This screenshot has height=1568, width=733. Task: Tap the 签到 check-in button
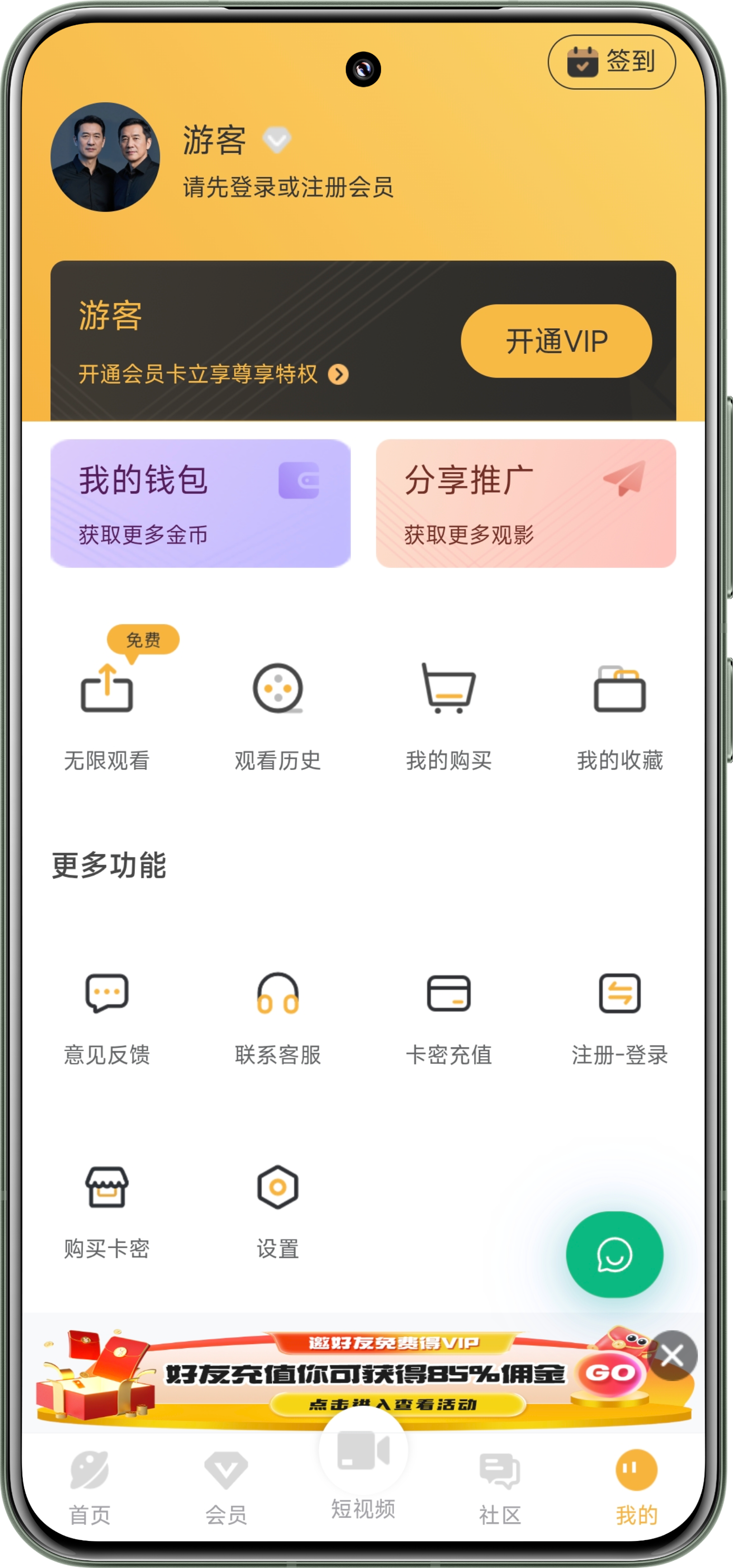pyautogui.click(x=611, y=61)
